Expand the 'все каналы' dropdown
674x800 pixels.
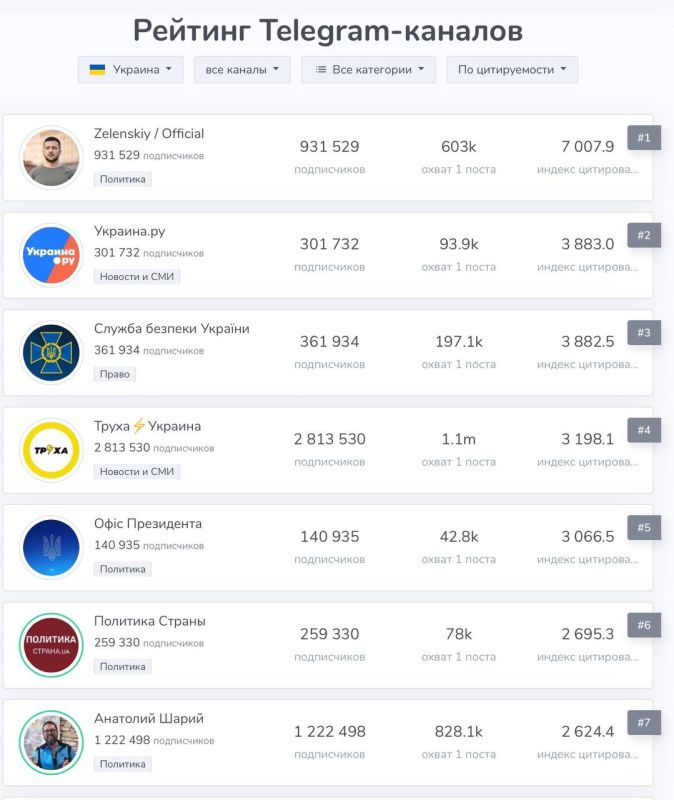242,69
